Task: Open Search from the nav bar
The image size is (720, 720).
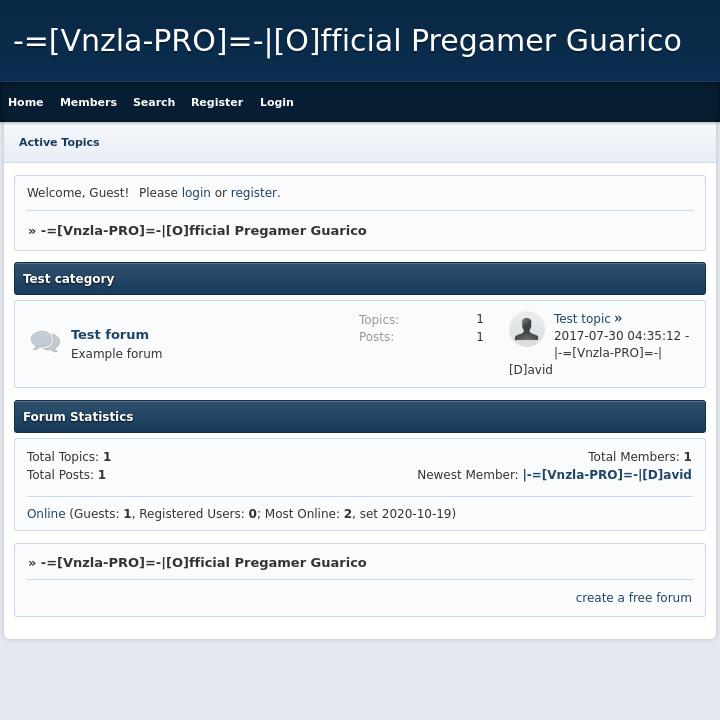Action: pos(154,102)
